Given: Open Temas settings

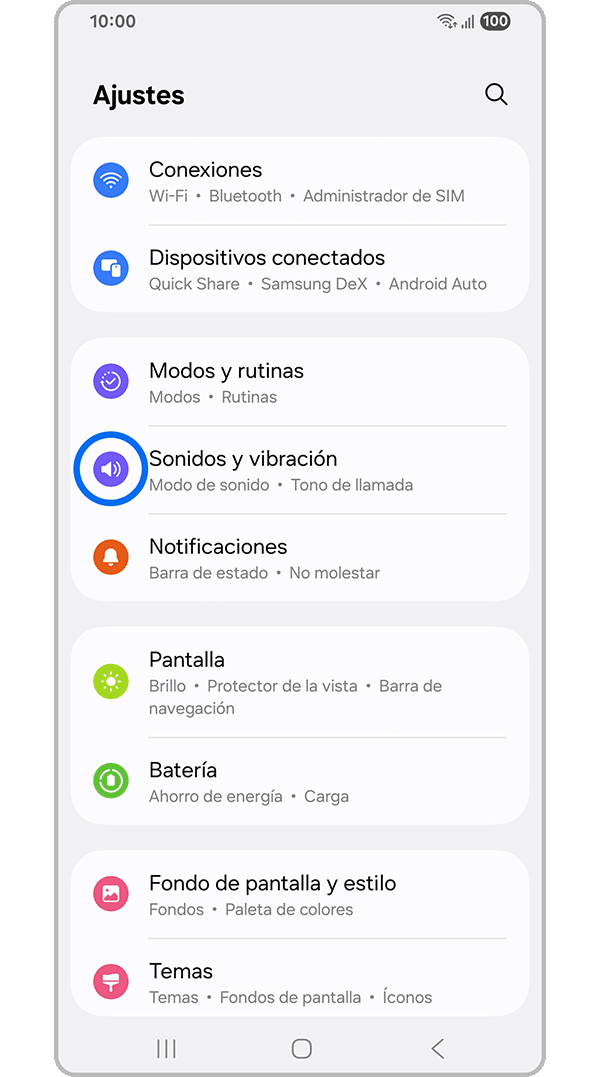Looking at the screenshot, I should pyautogui.click(x=300, y=983).
